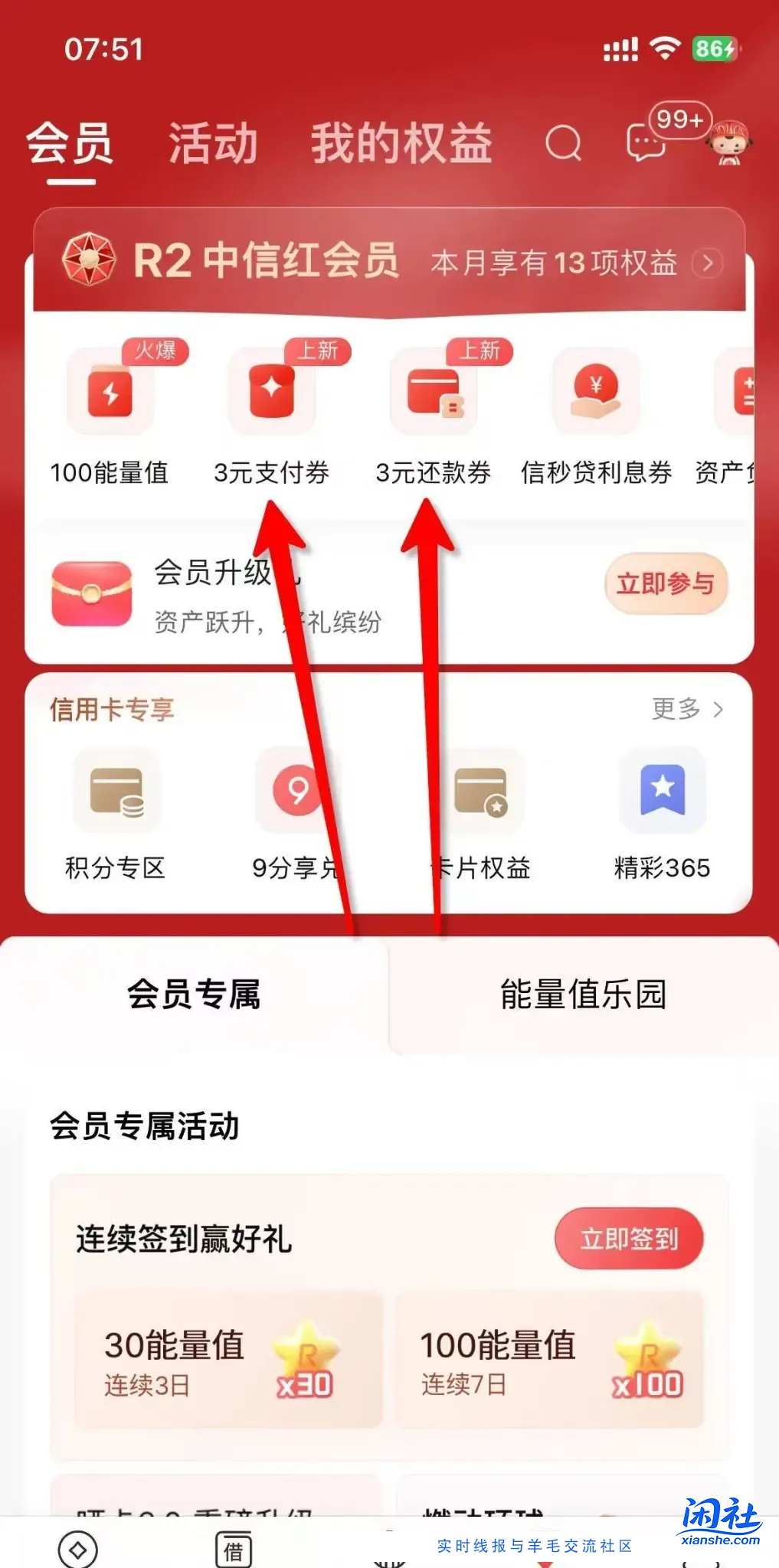
Task: Open the 会员升级礼 red gift box icon
Action: [x=92, y=593]
